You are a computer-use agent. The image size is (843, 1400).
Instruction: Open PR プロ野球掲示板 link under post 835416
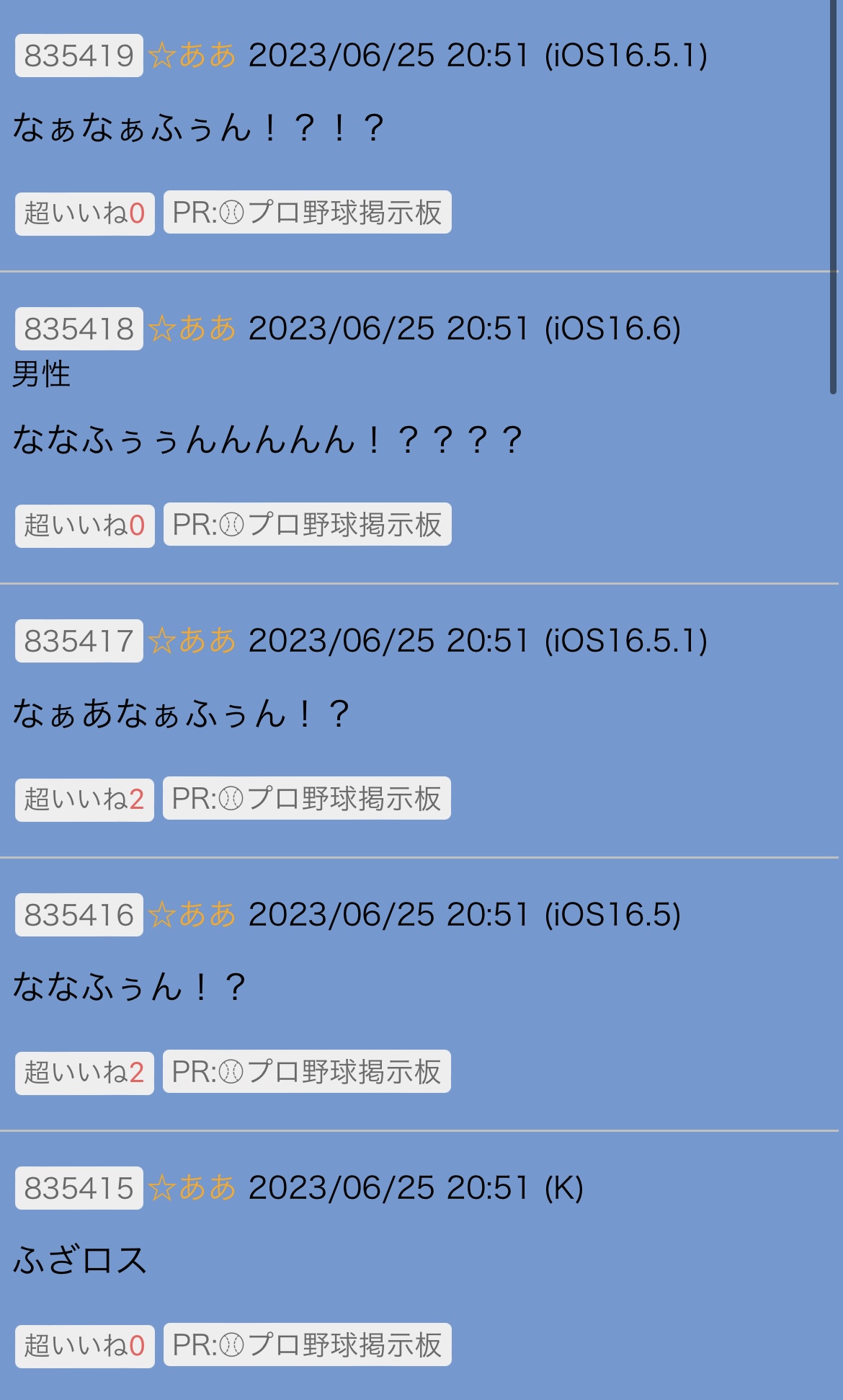[307, 1072]
